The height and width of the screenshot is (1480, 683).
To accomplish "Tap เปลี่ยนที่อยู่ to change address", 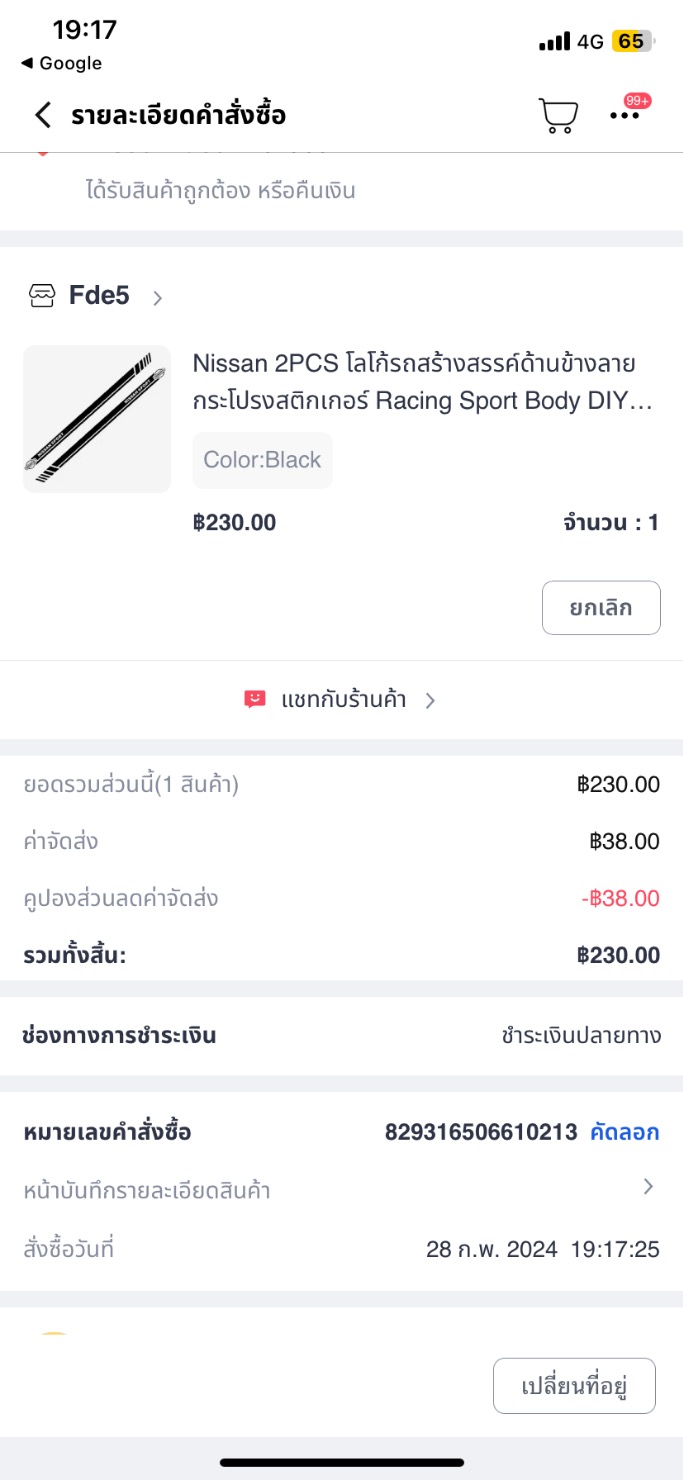I will (574, 1386).
